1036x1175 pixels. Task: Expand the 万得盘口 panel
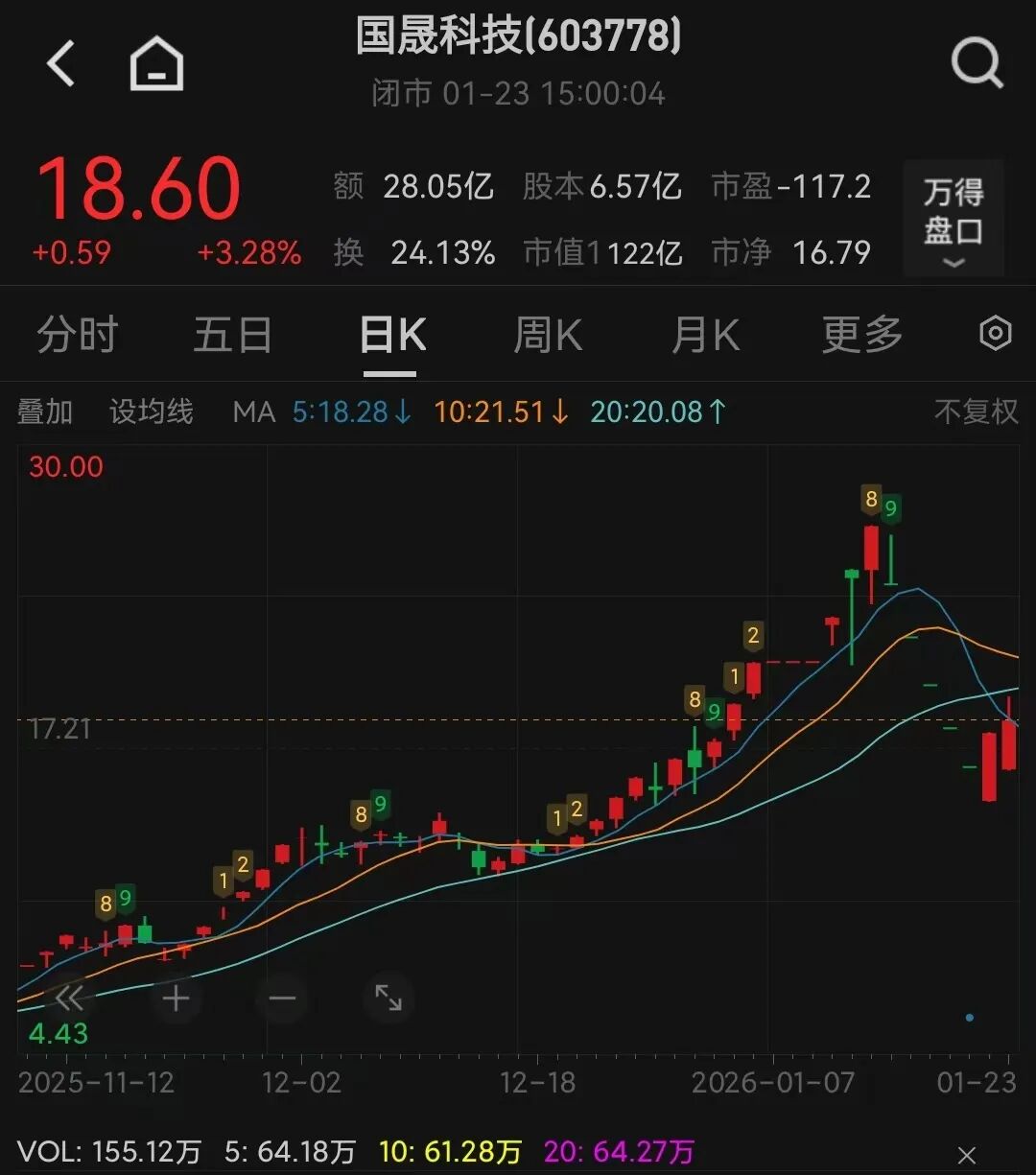[x=954, y=221]
